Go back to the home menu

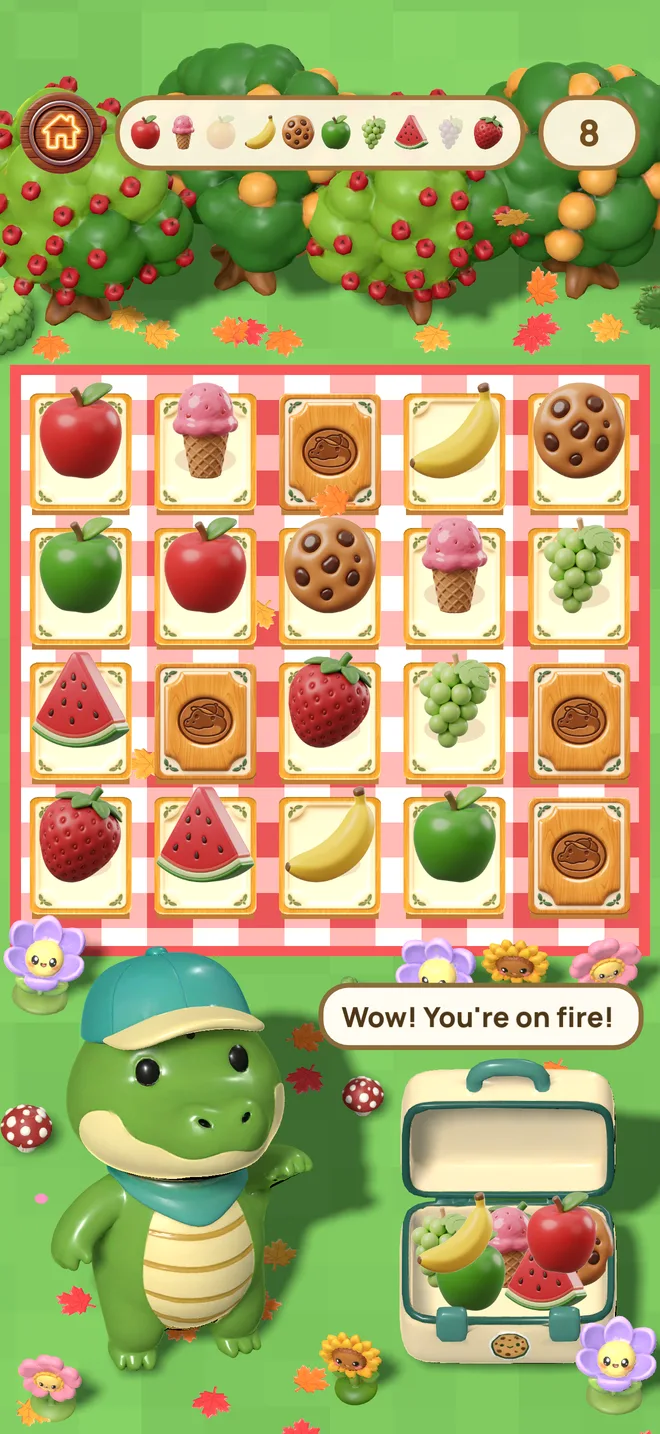pyautogui.click(x=61, y=132)
